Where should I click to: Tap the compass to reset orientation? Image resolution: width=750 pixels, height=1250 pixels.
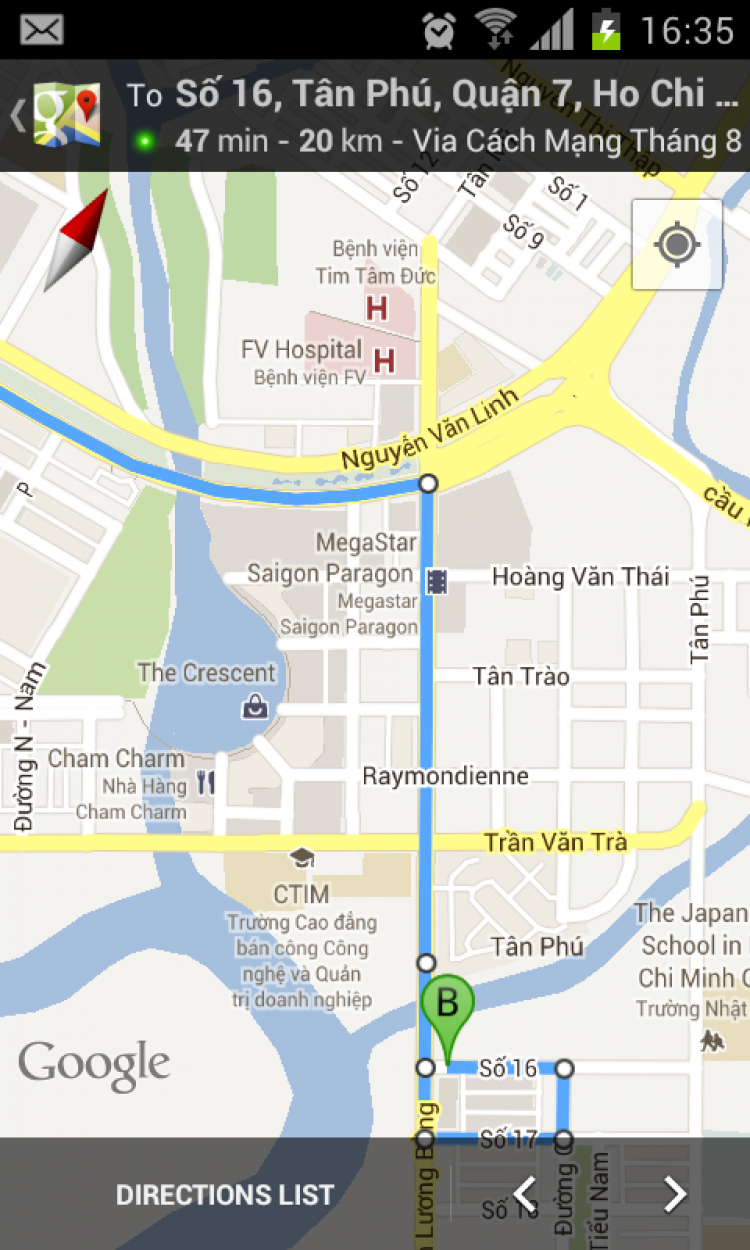78,240
